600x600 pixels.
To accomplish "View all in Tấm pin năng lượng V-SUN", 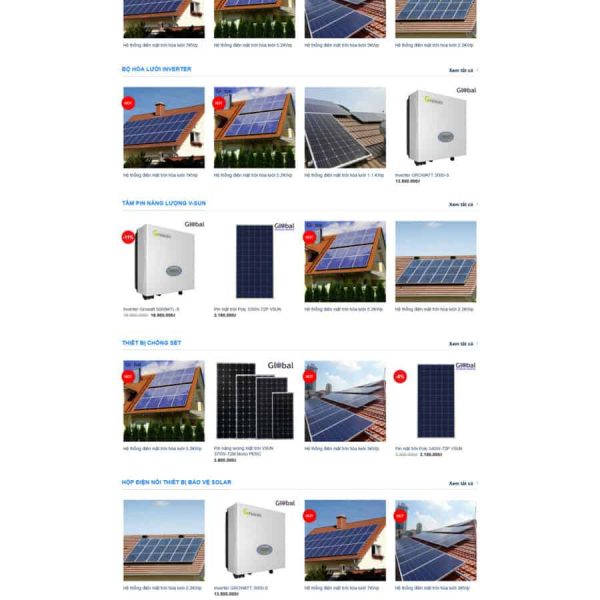I will coord(462,204).
